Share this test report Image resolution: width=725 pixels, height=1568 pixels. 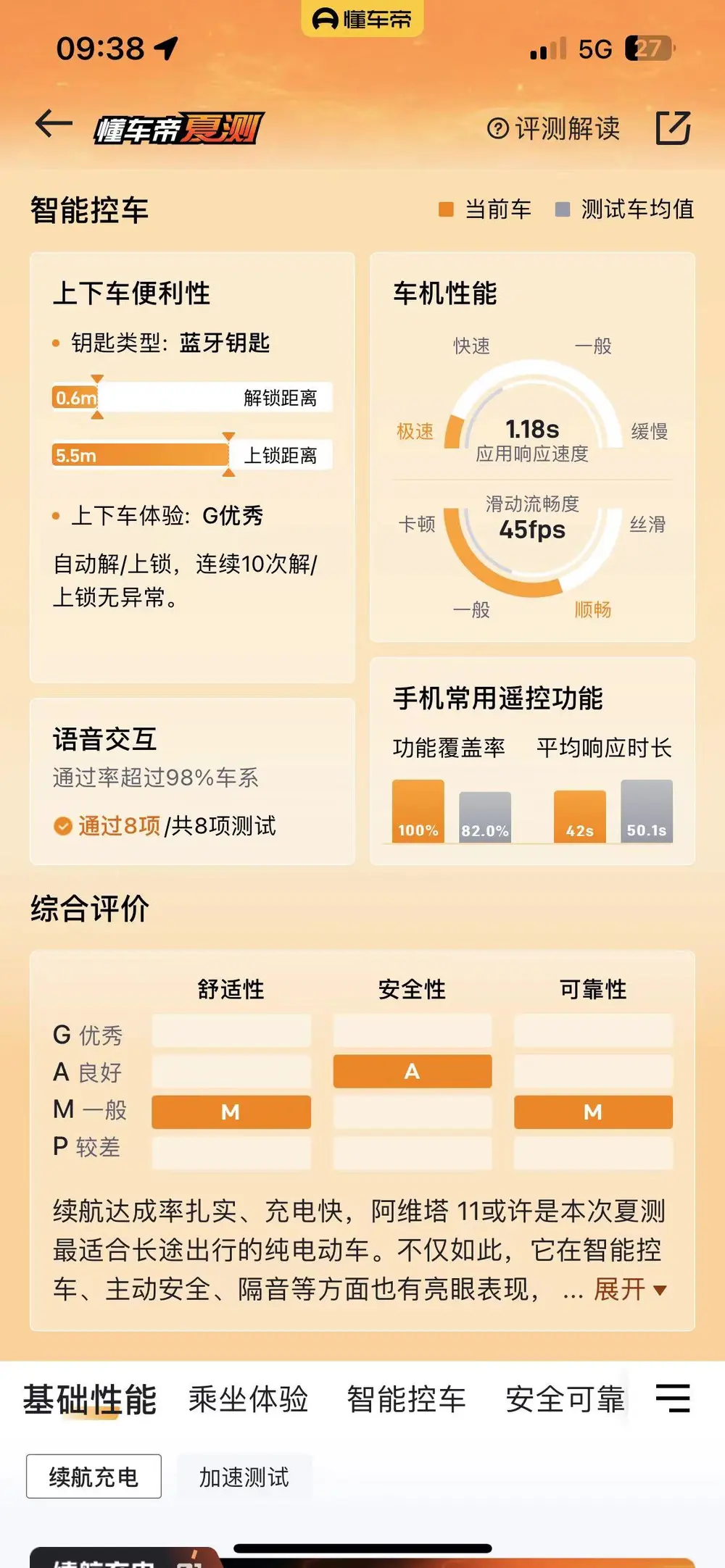673,128
